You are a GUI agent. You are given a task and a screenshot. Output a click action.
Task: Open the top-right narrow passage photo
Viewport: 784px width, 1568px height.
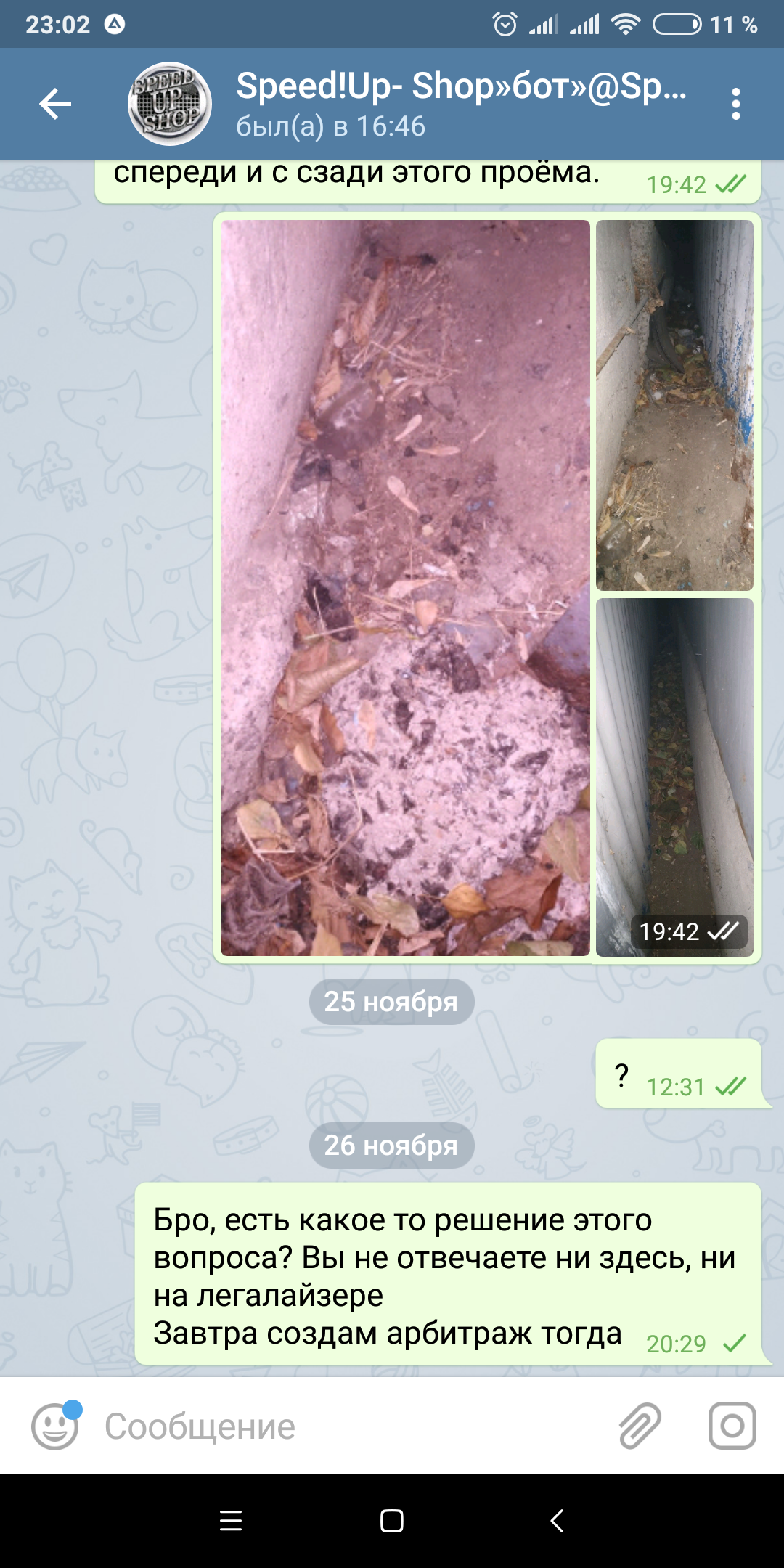click(674, 405)
